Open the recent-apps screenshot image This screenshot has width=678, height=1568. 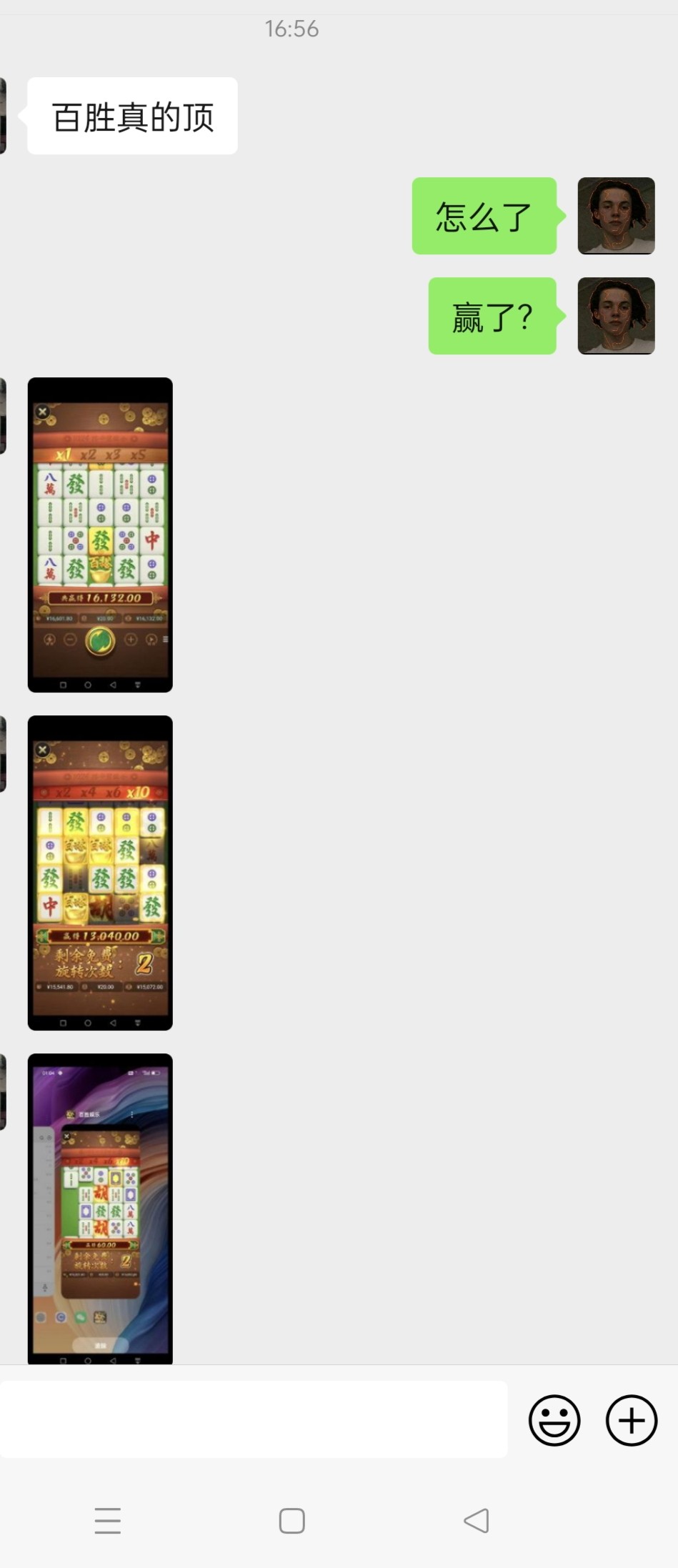pos(100,1208)
